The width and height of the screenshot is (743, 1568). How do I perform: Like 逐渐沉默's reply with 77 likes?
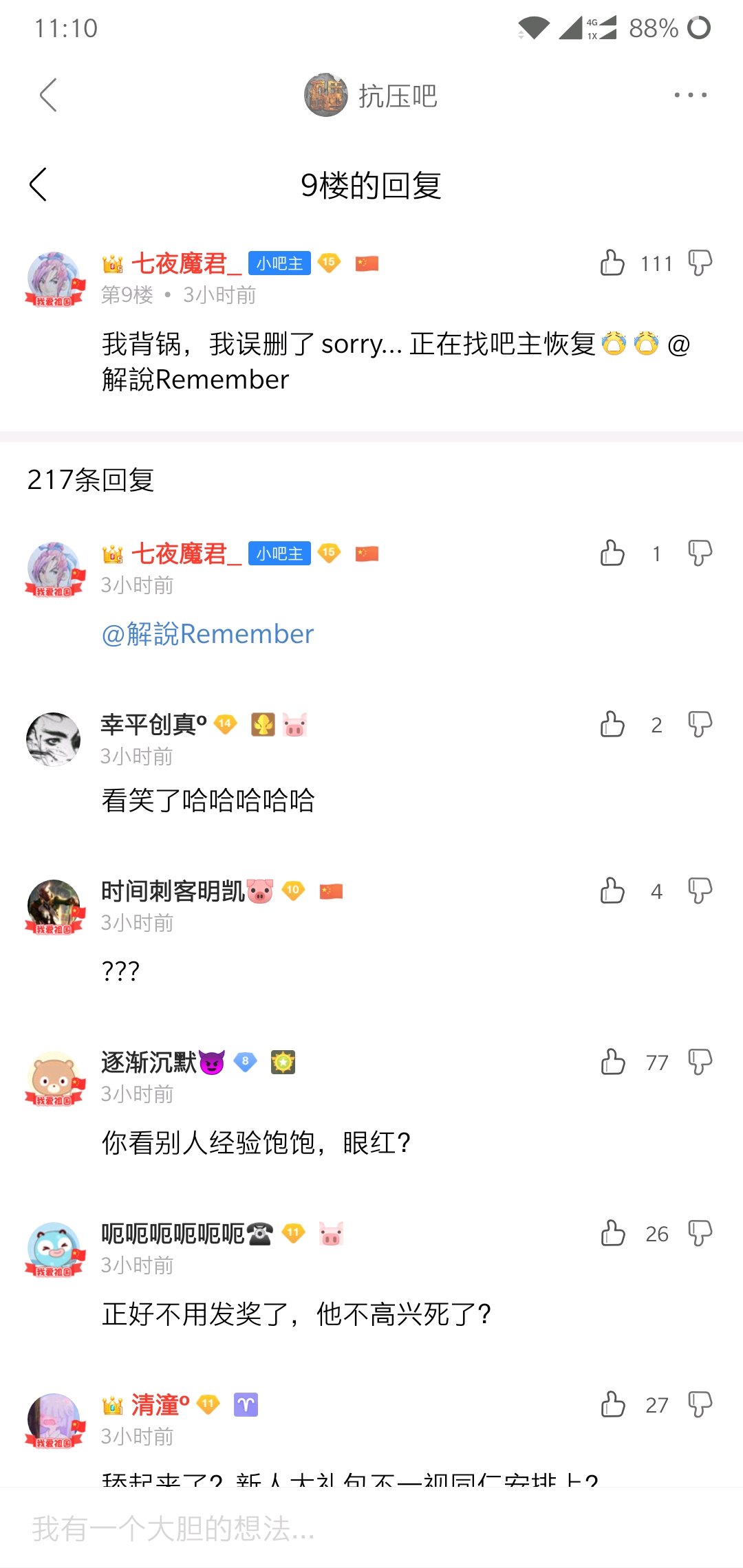pos(612,1062)
